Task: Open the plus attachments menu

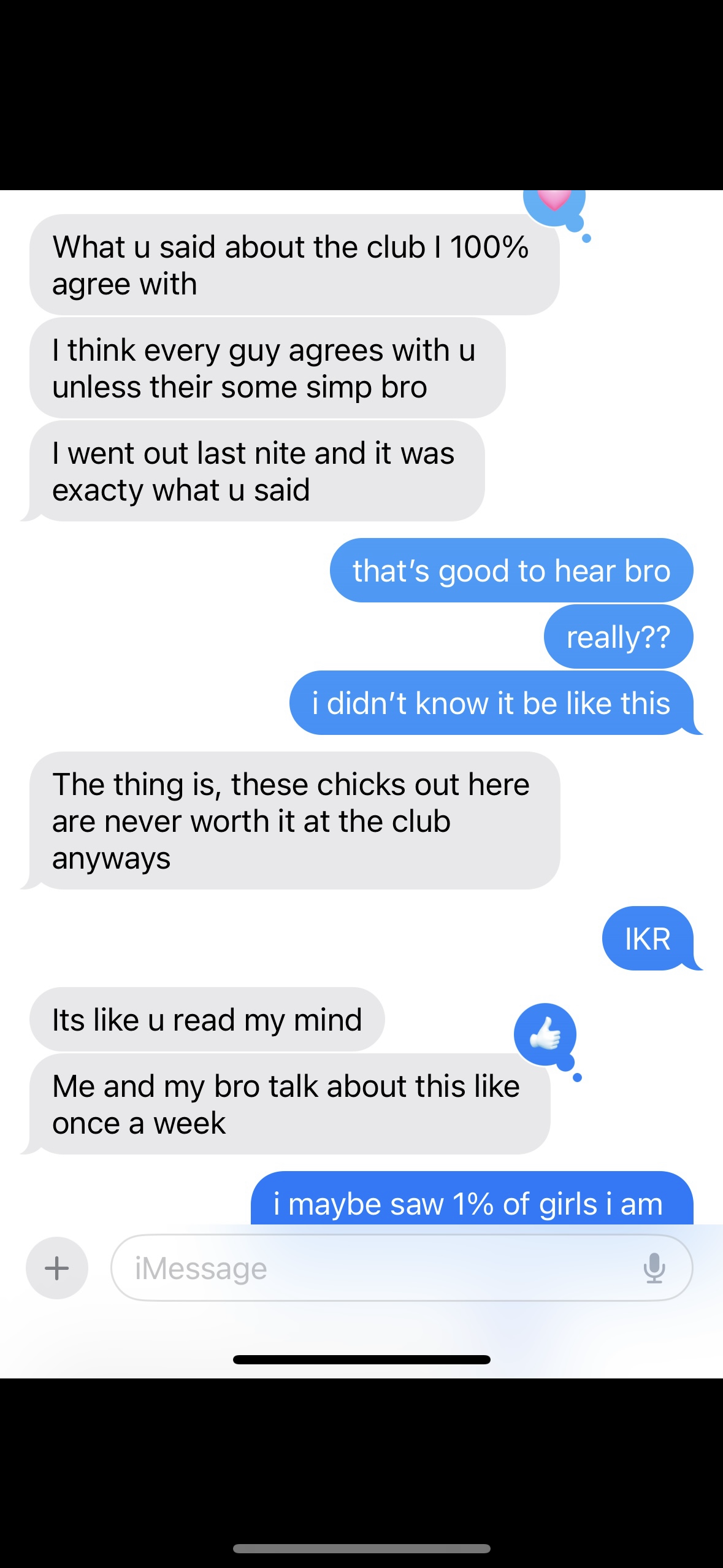Action: [57, 1268]
